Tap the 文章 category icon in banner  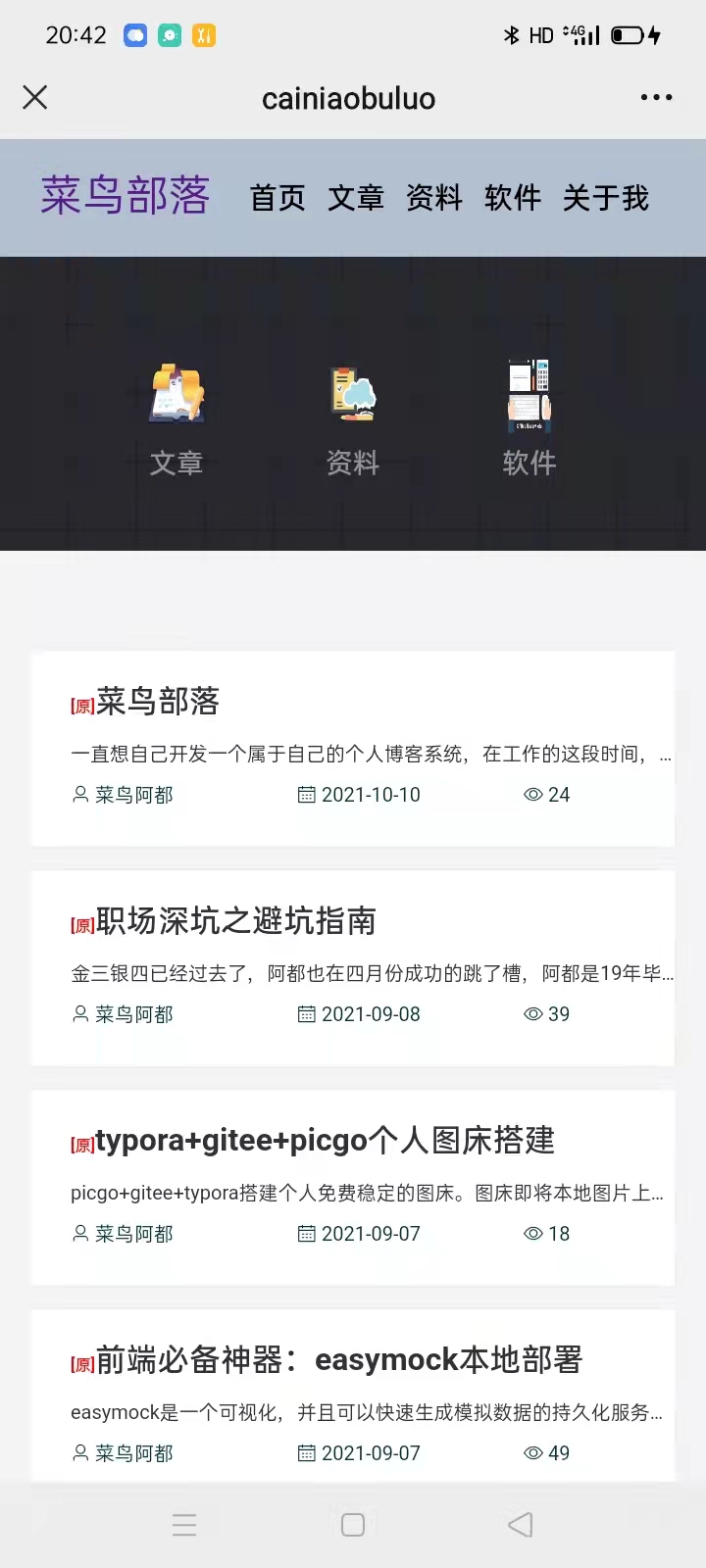coord(176,396)
